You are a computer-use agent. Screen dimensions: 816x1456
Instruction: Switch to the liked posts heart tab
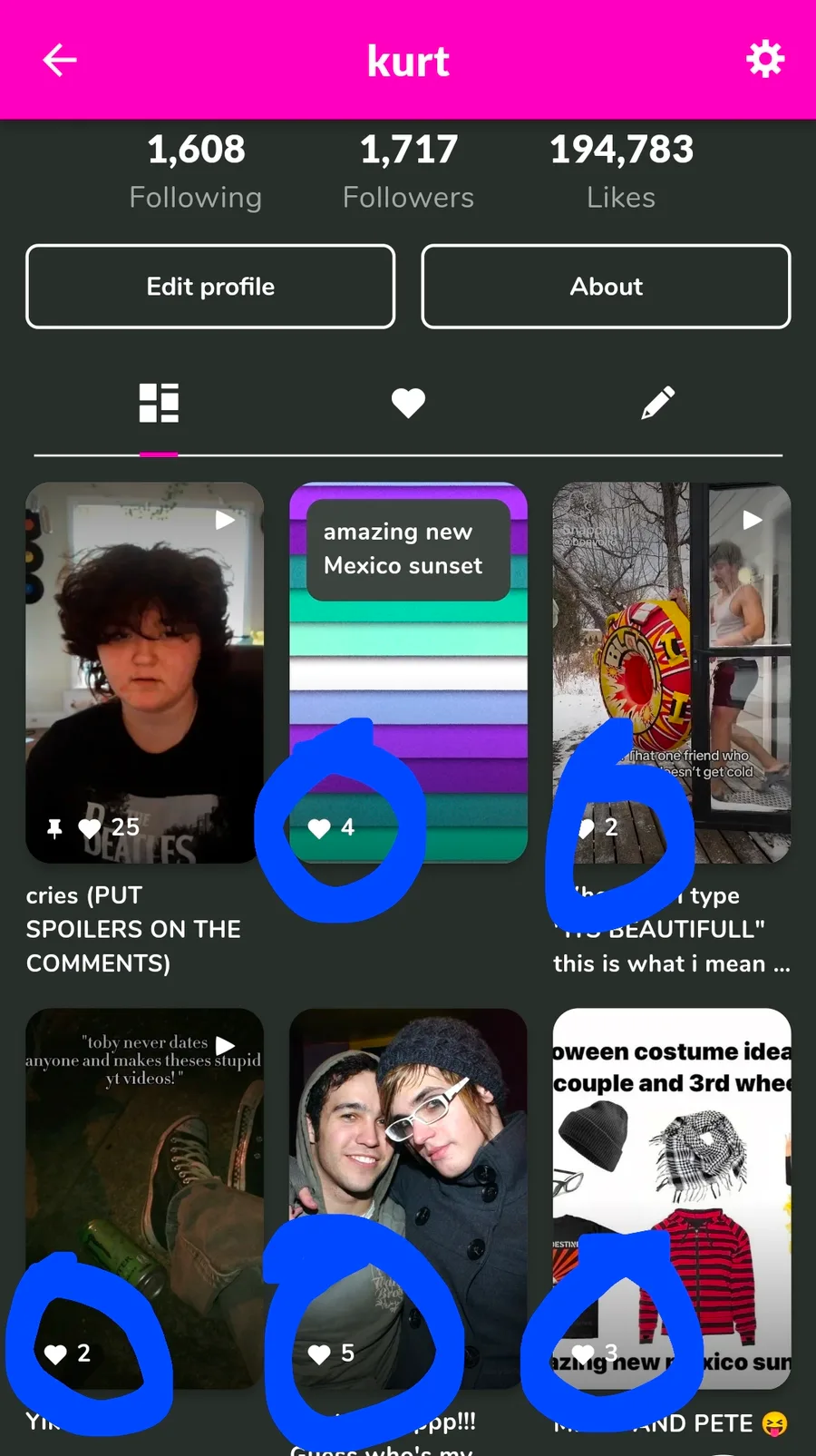coord(408,403)
